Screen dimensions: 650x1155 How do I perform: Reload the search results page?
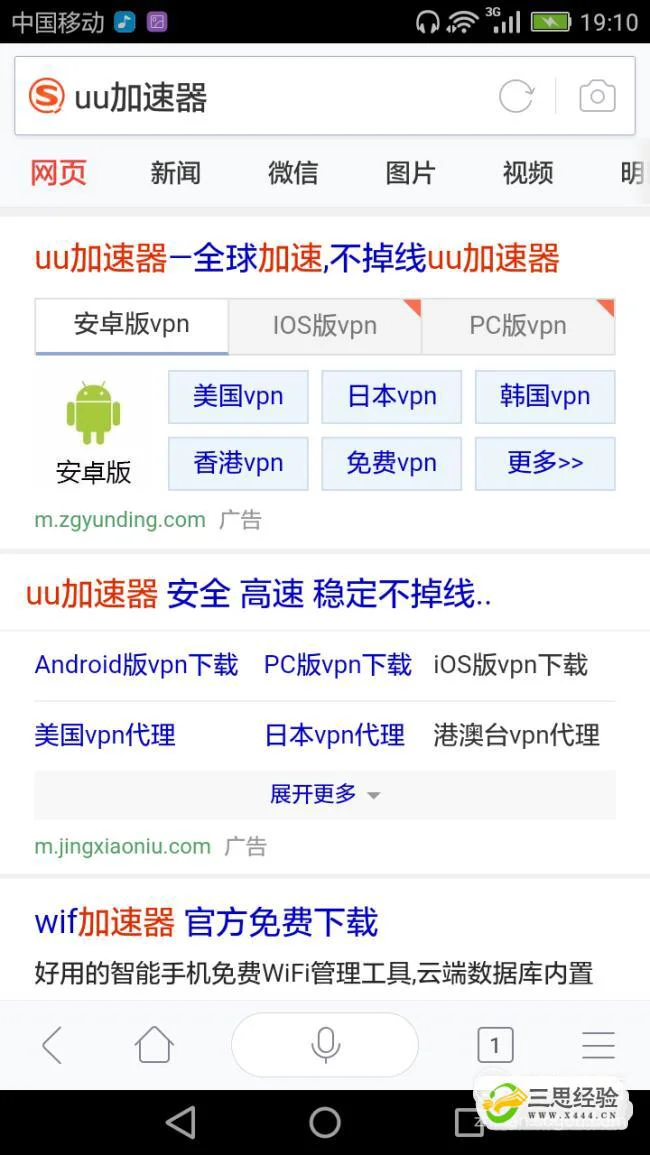(x=516, y=96)
